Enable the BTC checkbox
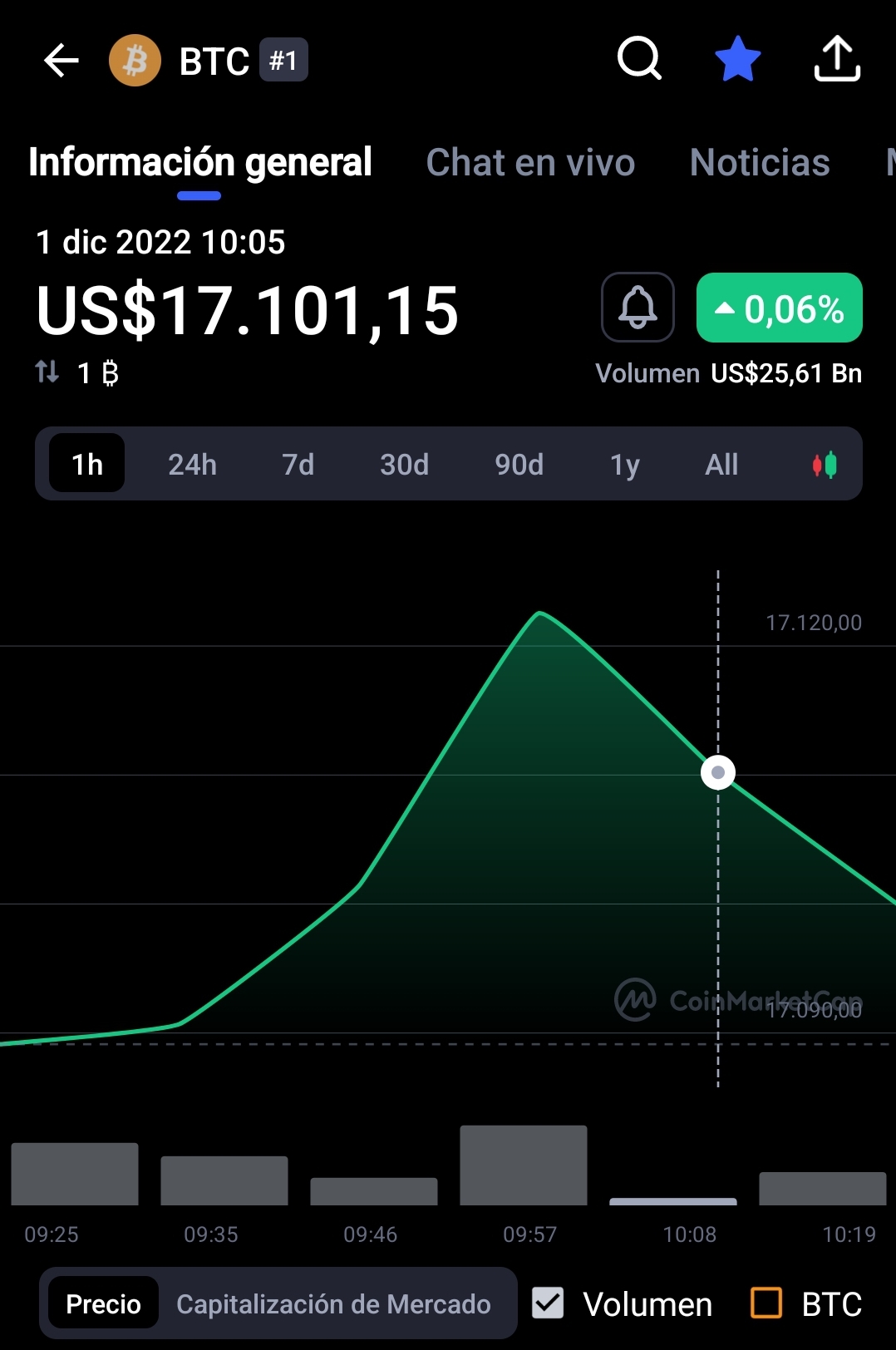Image resolution: width=896 pixels, height=1350 pixels. 766,1303
